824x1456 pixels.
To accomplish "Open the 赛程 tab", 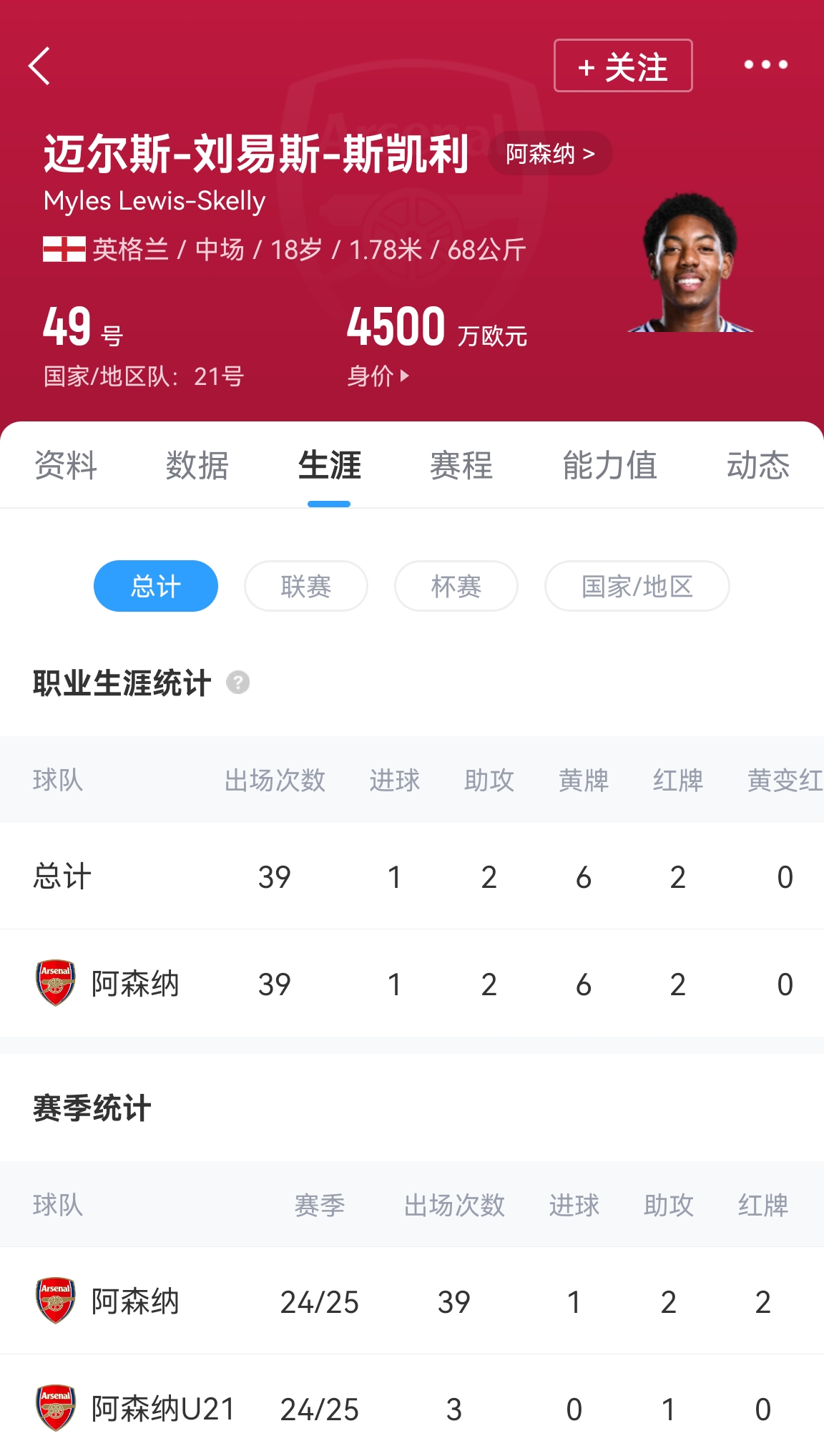I will pyautogui.click(x=461, y=466).
